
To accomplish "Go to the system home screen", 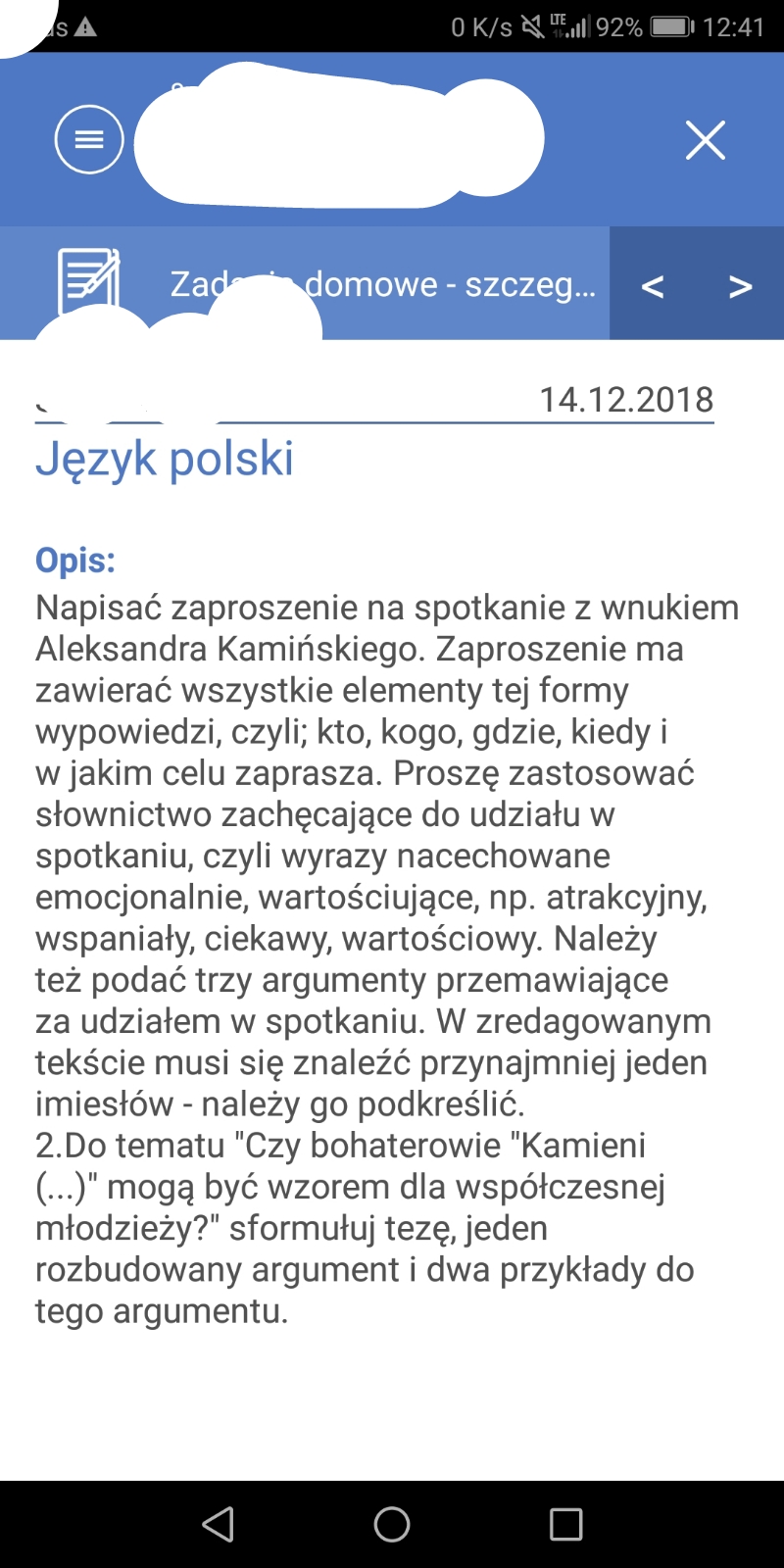I will pos(392,1524).
